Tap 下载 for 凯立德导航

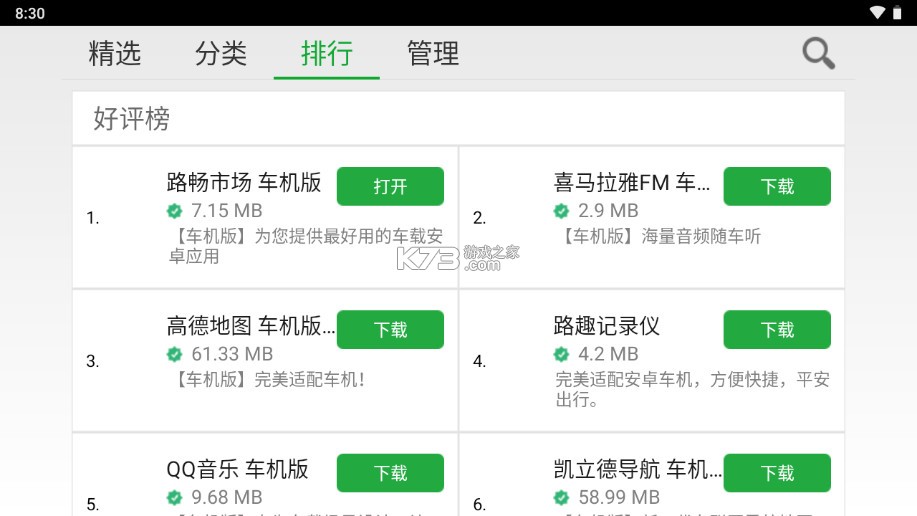(x=777, y=473)
